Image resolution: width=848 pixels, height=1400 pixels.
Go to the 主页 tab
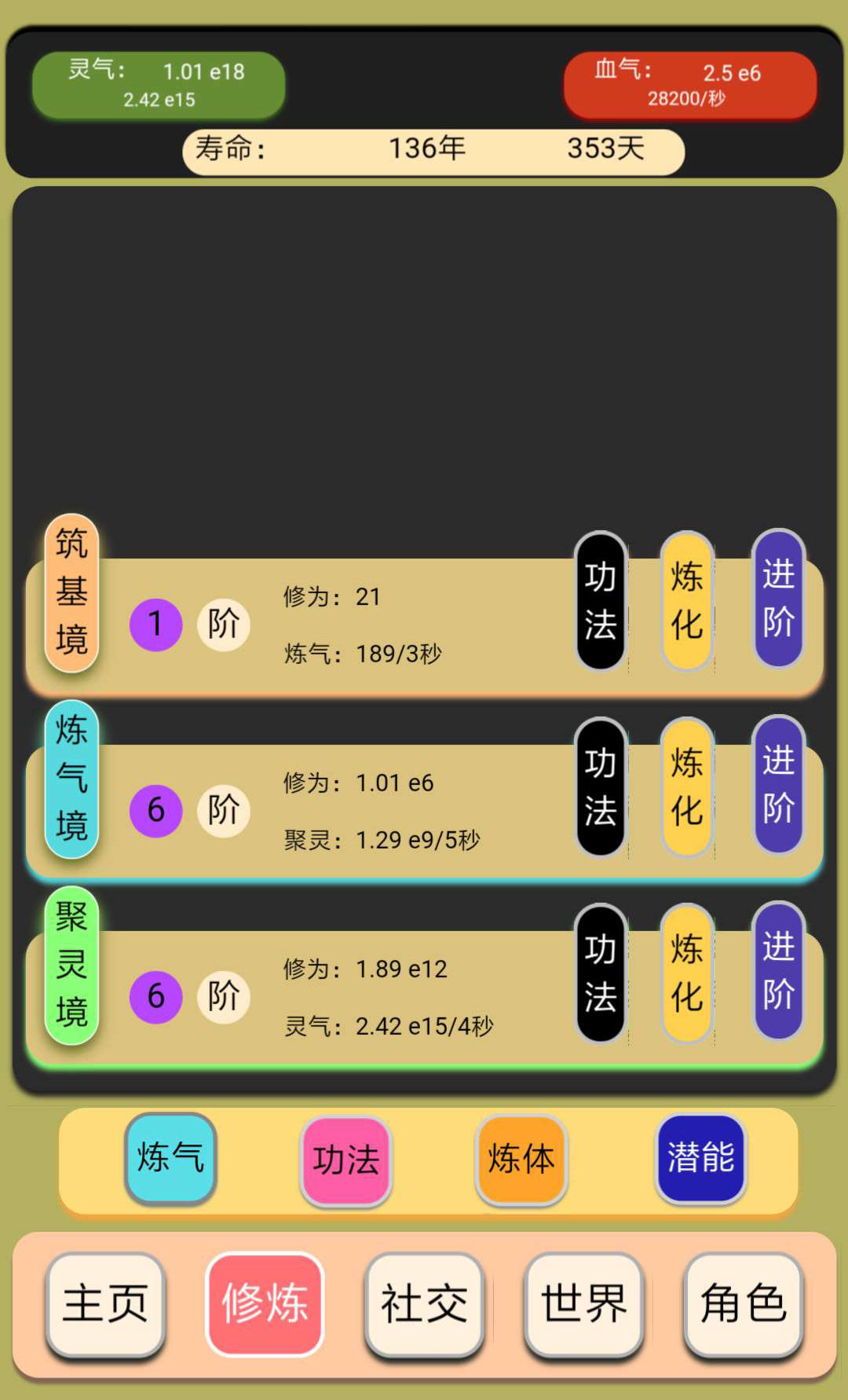pyautogui.click(x=105, y=1303)
